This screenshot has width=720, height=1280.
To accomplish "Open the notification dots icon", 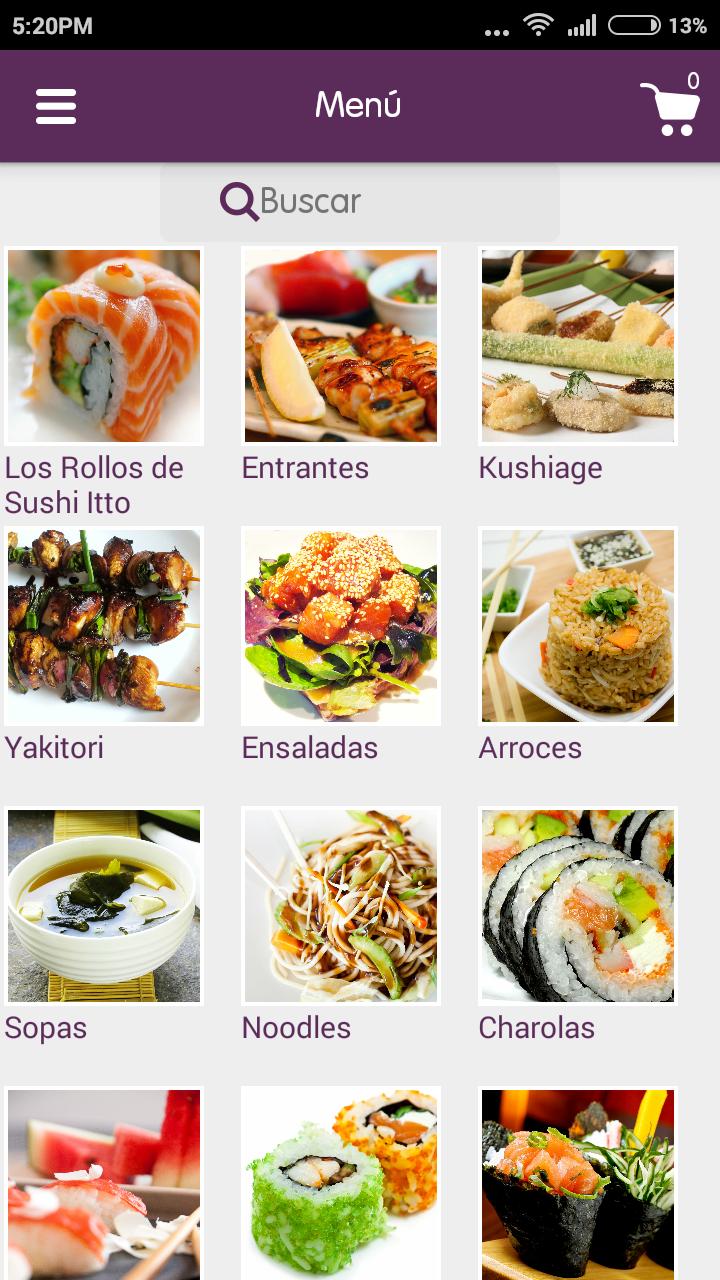I will [x=495, y=31].
